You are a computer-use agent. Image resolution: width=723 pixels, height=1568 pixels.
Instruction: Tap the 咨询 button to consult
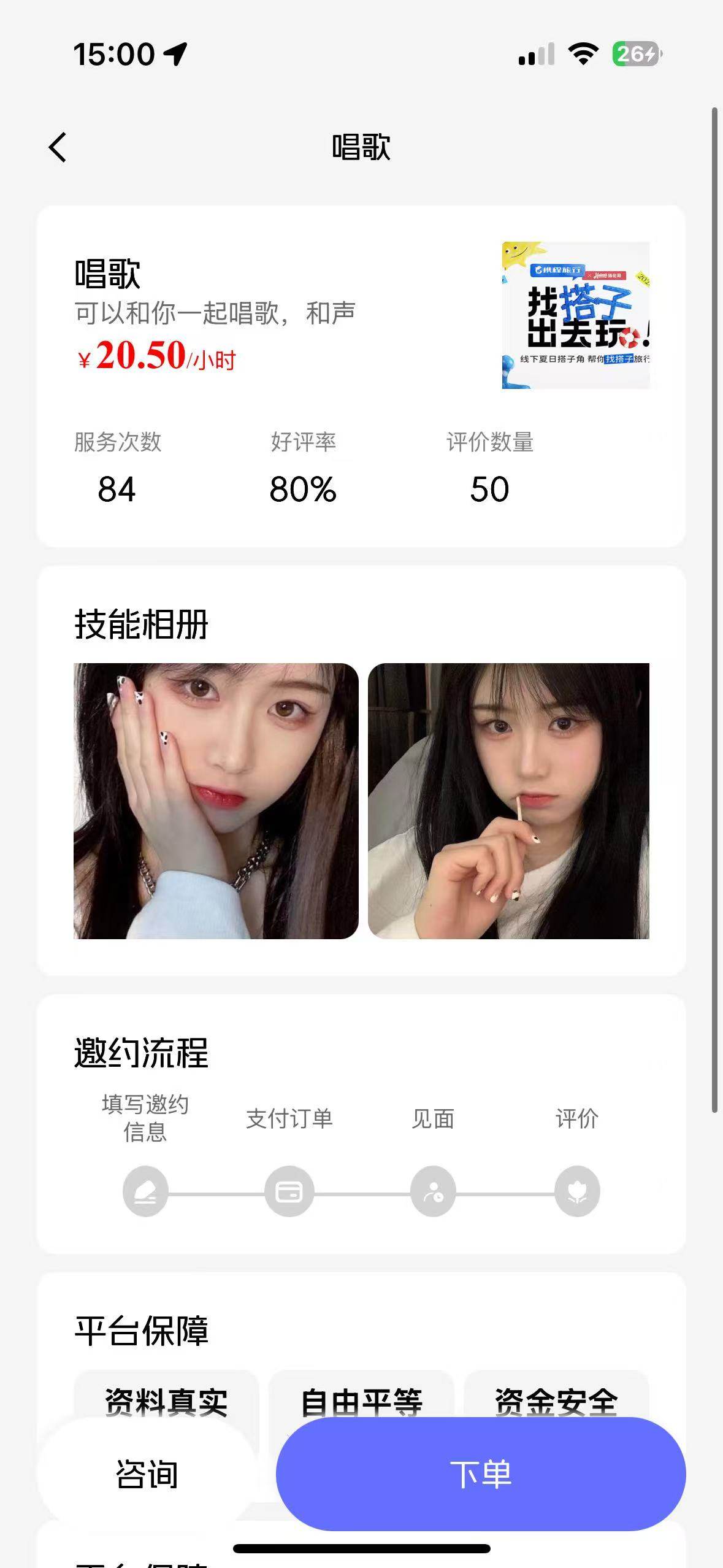coord(147,1474)
